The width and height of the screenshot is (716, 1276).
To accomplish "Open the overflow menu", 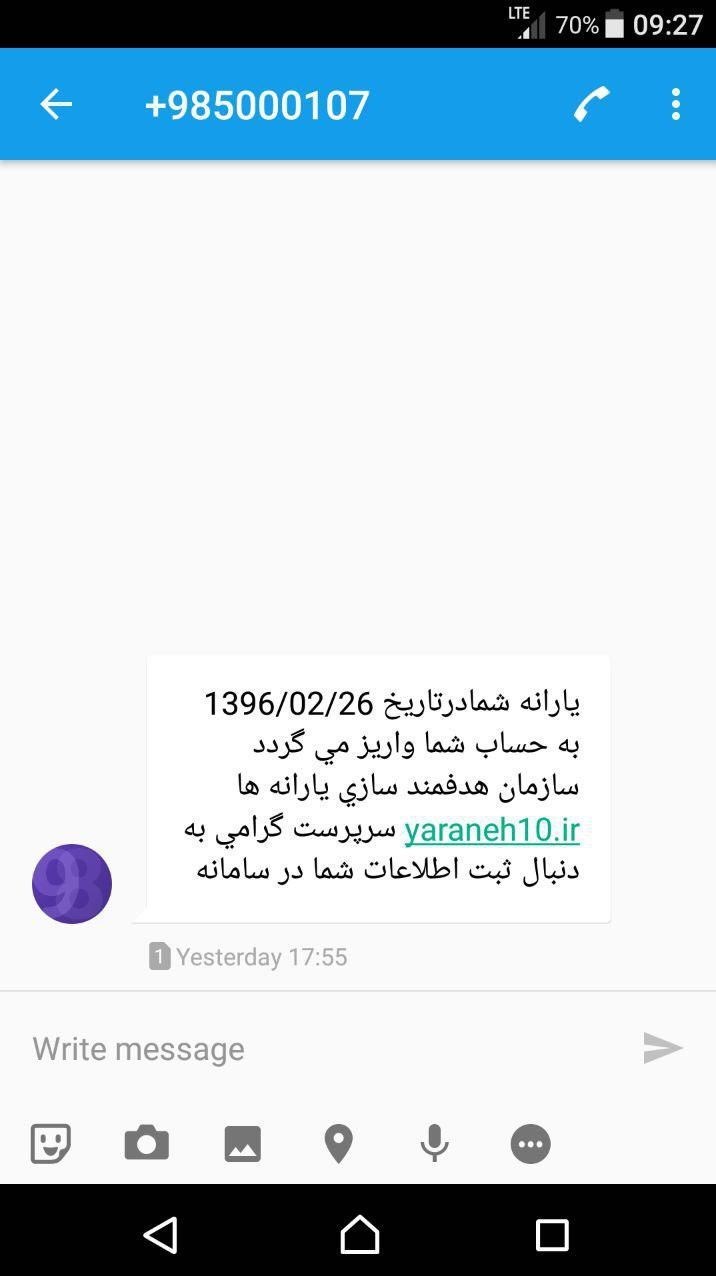I will click(x=676, y=104).
